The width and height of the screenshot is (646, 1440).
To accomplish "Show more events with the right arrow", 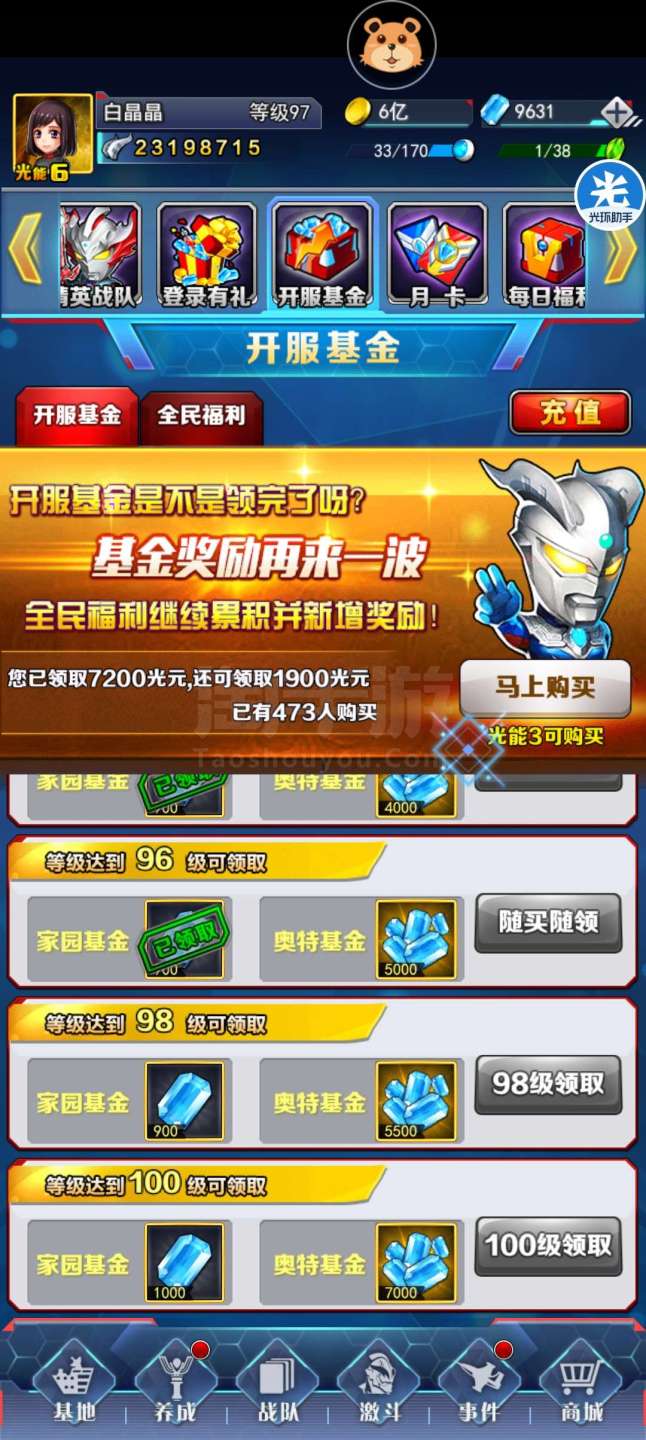I will [621, 254].
